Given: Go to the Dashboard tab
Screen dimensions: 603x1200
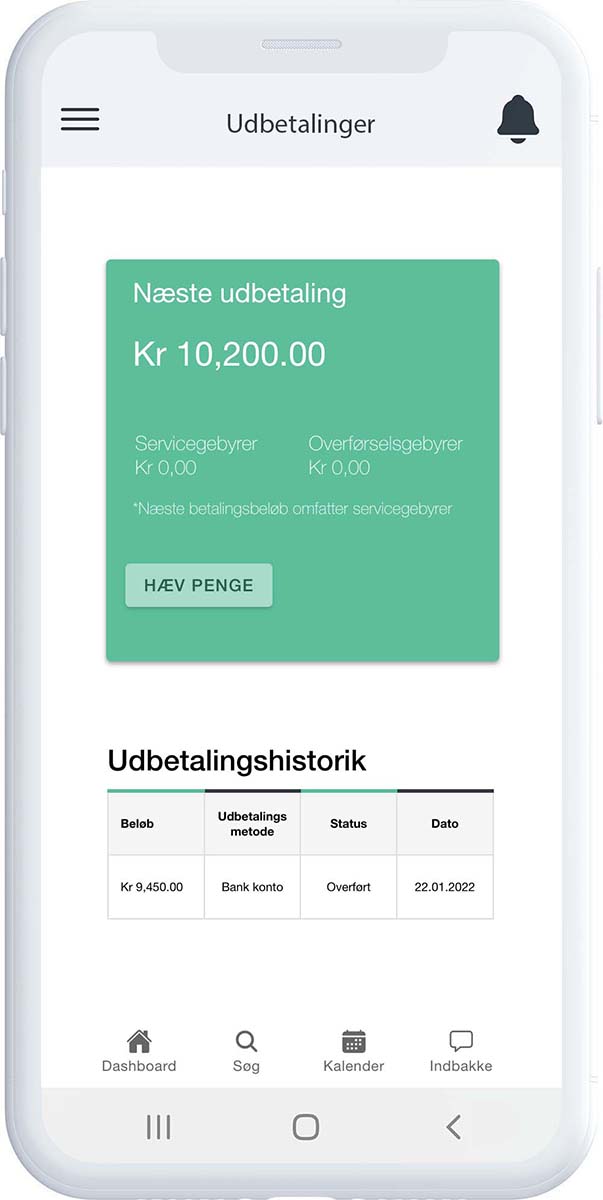Looking at the screenshot, I should coord(139,1051).
